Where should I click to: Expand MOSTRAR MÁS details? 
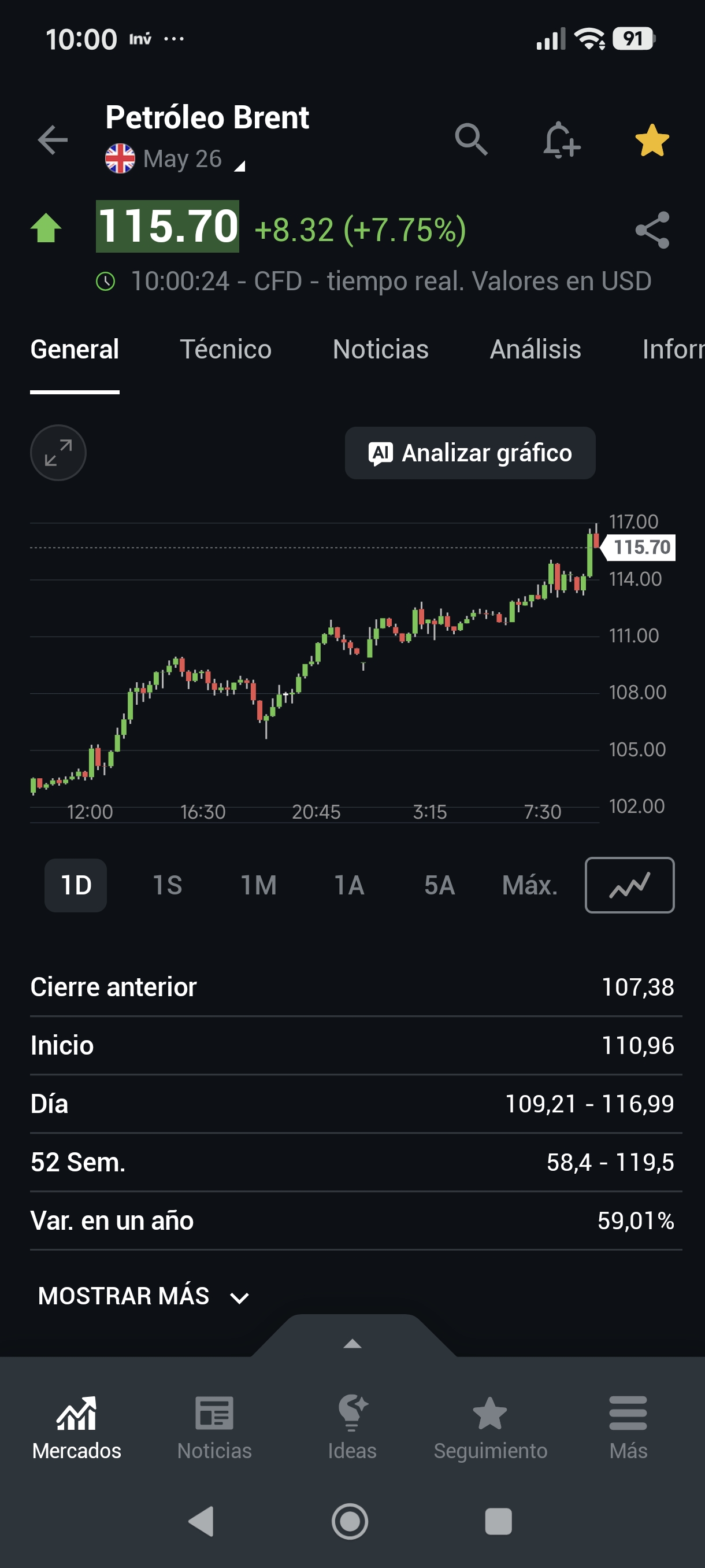(143, 1296)
